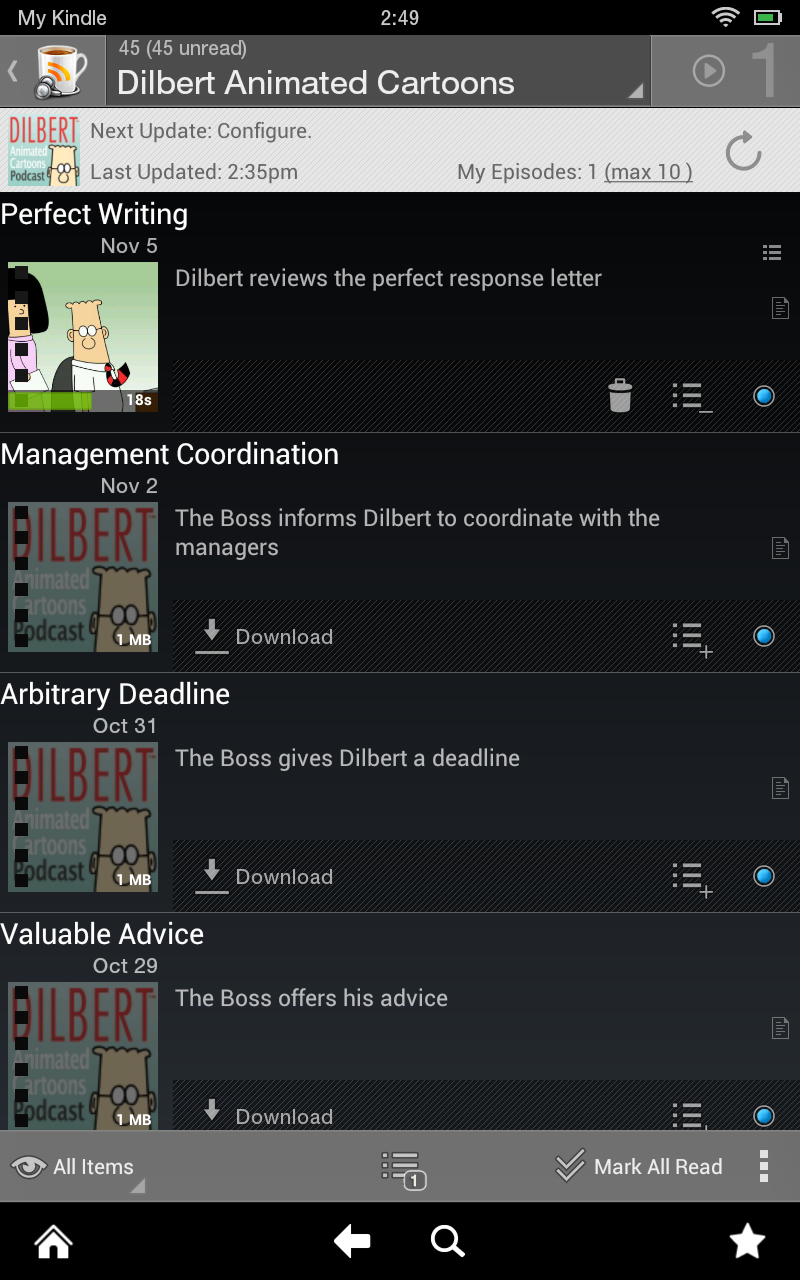Open search from the bottom navigation
Screen dimensions: 800x1280
(447, 1241)
